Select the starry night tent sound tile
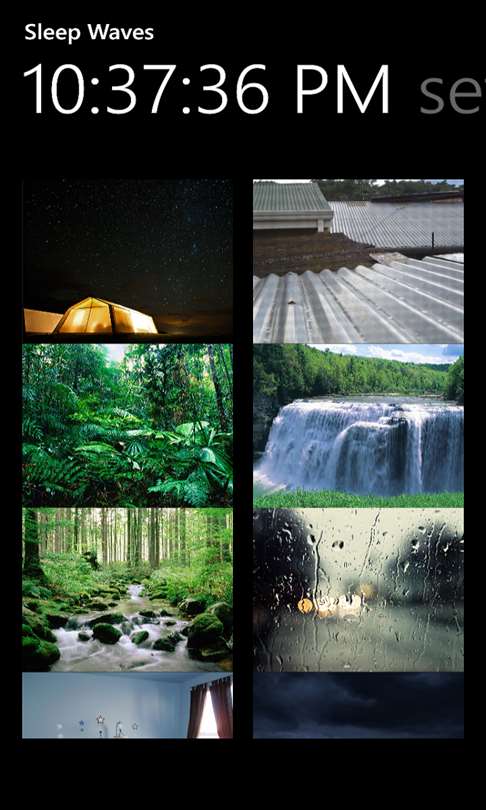Viewport: 486px width, 810px height. coord(127,261)
